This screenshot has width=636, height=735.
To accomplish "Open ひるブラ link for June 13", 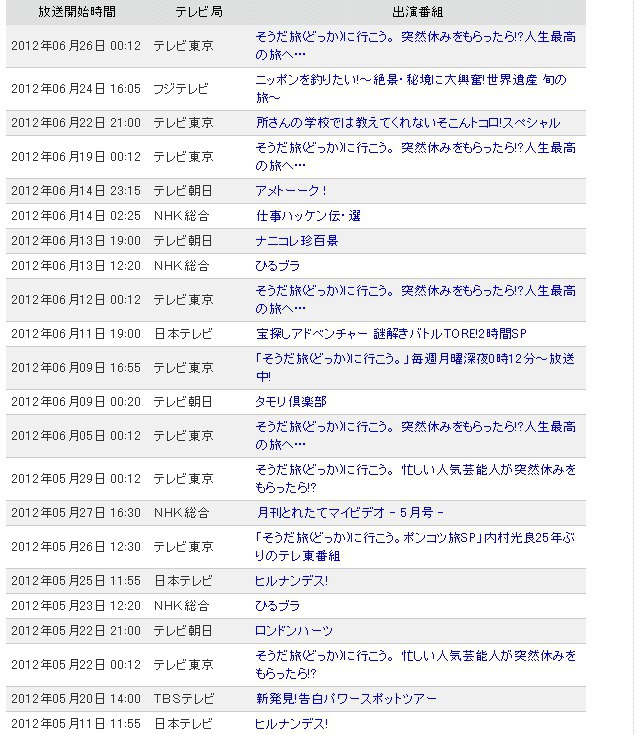I will pyautogui.click(x=278, y=266).
